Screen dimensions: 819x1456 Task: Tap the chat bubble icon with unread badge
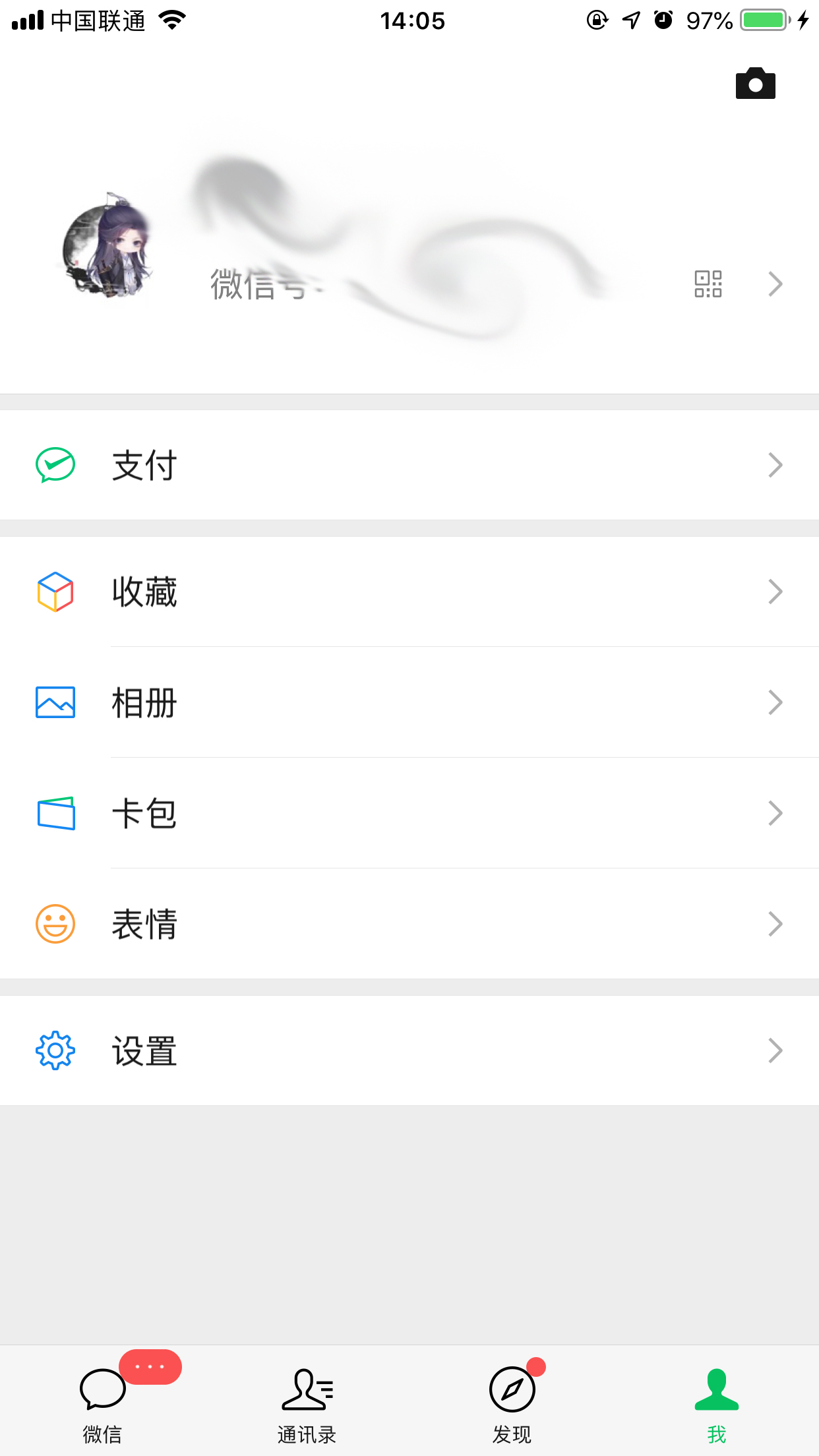pyautogui.click(x=102, y=1389)
